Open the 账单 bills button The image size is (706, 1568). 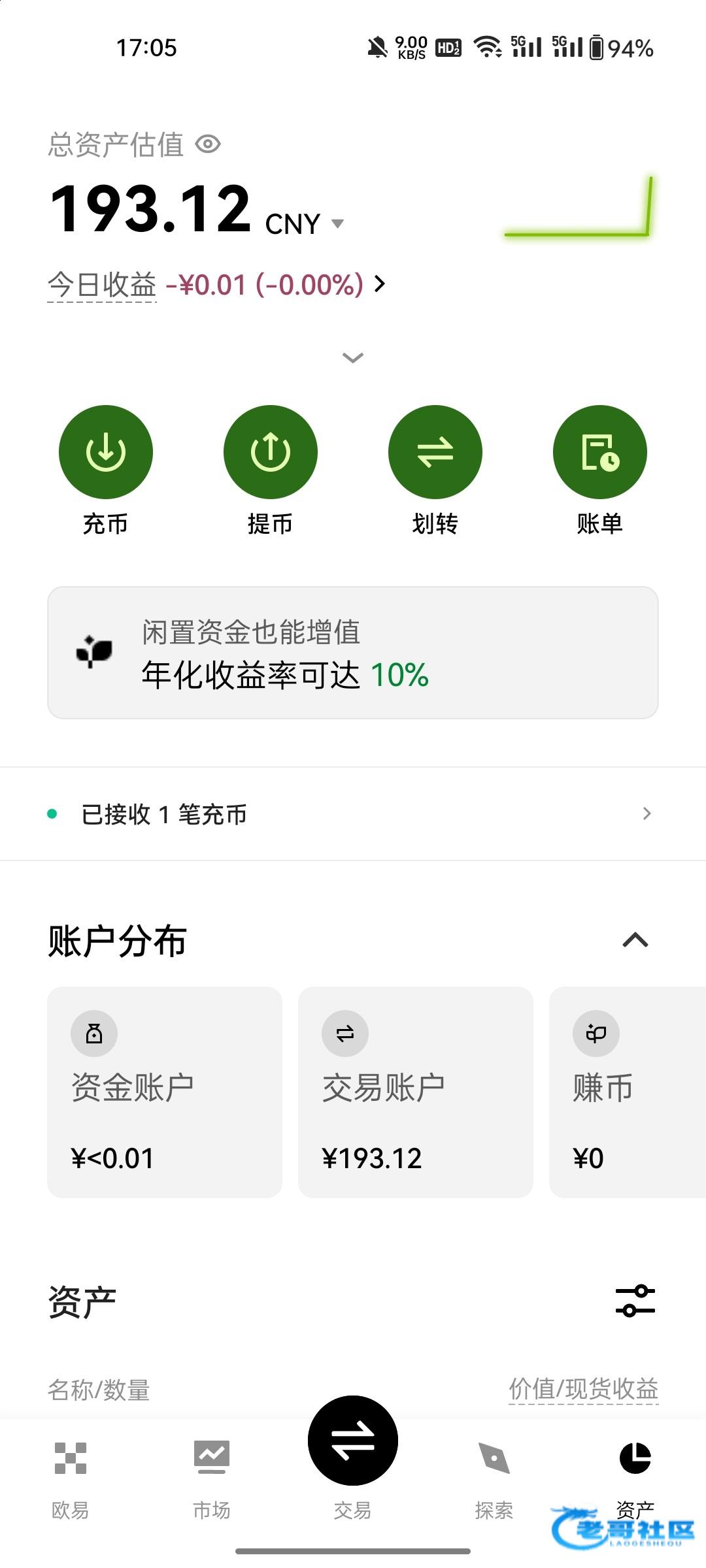[599, 452]
